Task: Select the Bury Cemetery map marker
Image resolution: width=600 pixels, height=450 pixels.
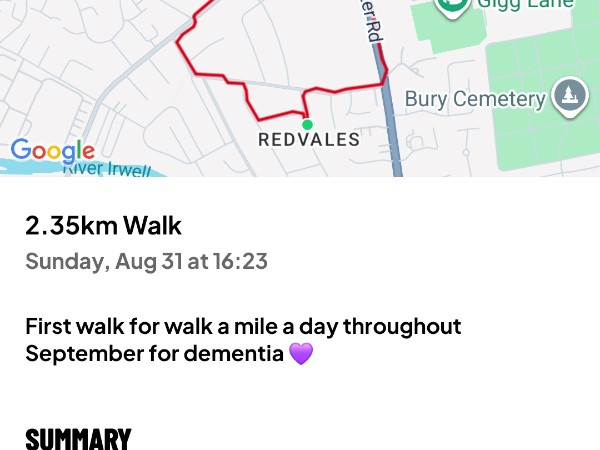Action: point(569,97)
